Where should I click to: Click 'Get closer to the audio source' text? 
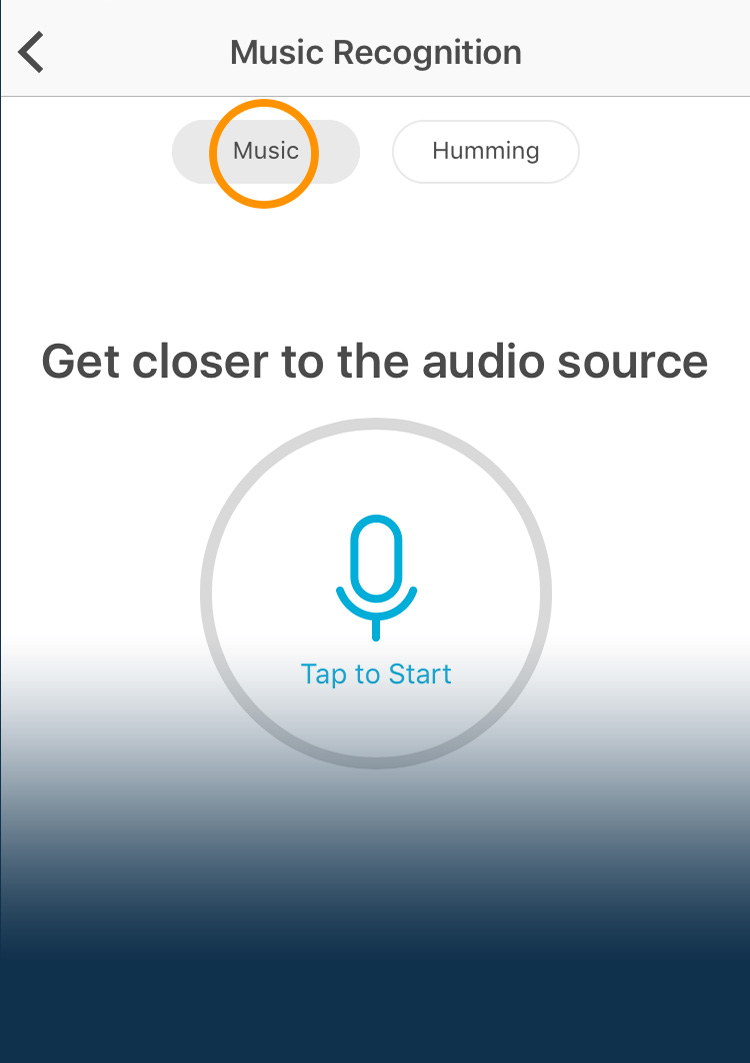375,362
